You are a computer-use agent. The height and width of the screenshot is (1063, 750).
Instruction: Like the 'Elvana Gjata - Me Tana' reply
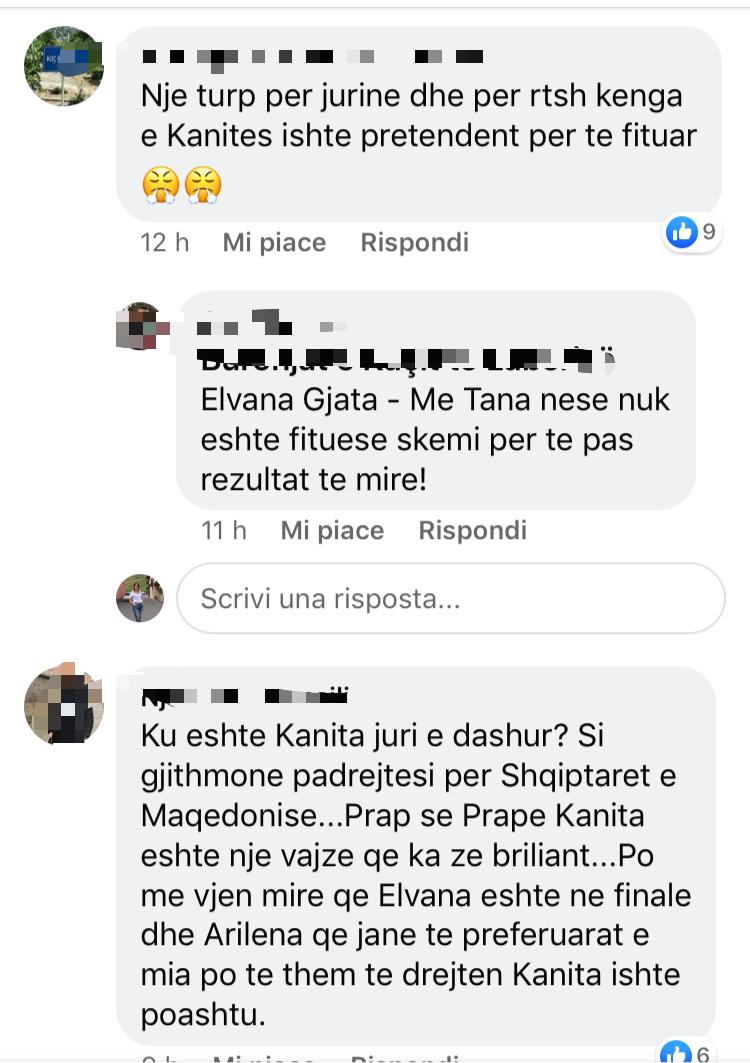pyautogui.click(x=332, y=530)
